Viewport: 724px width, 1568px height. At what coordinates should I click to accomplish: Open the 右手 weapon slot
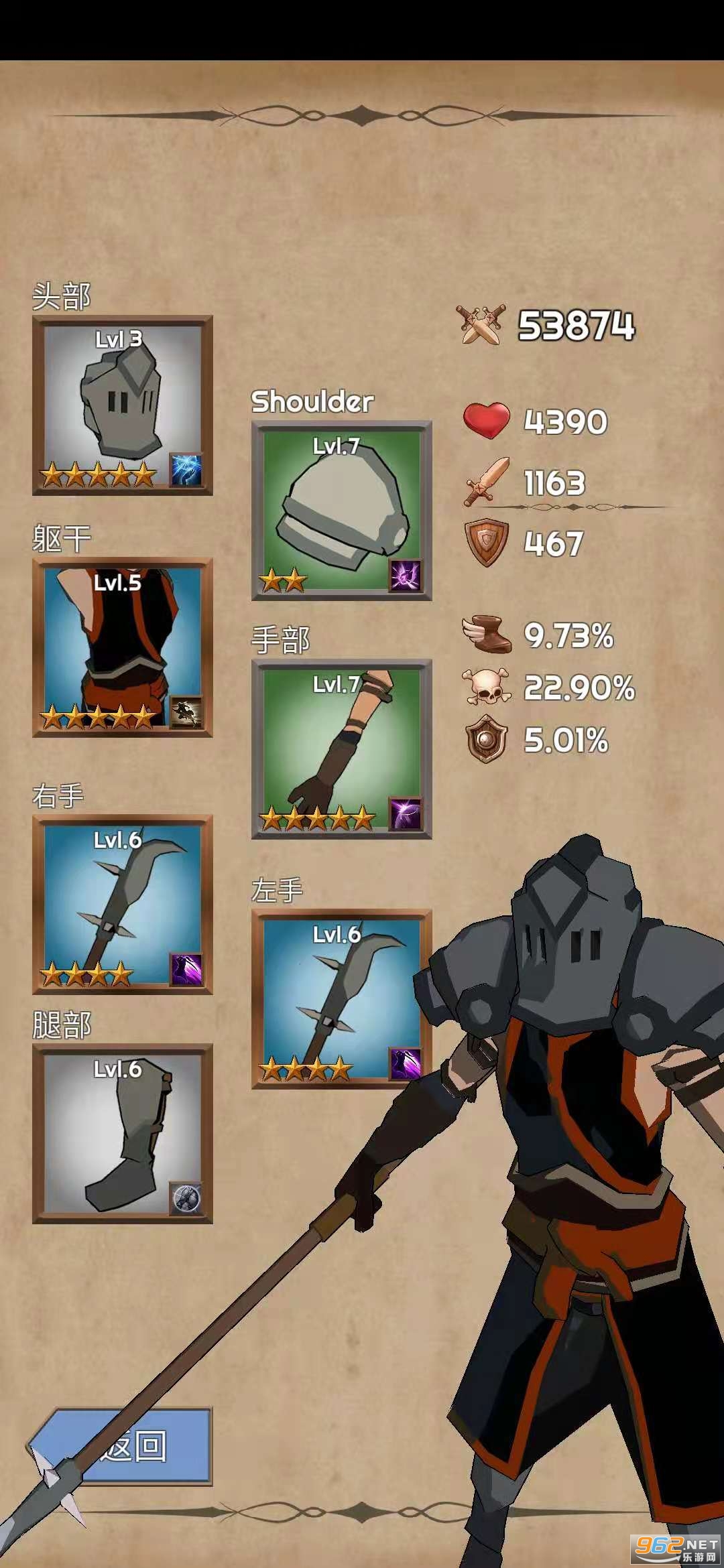click(x=123, y=904)
